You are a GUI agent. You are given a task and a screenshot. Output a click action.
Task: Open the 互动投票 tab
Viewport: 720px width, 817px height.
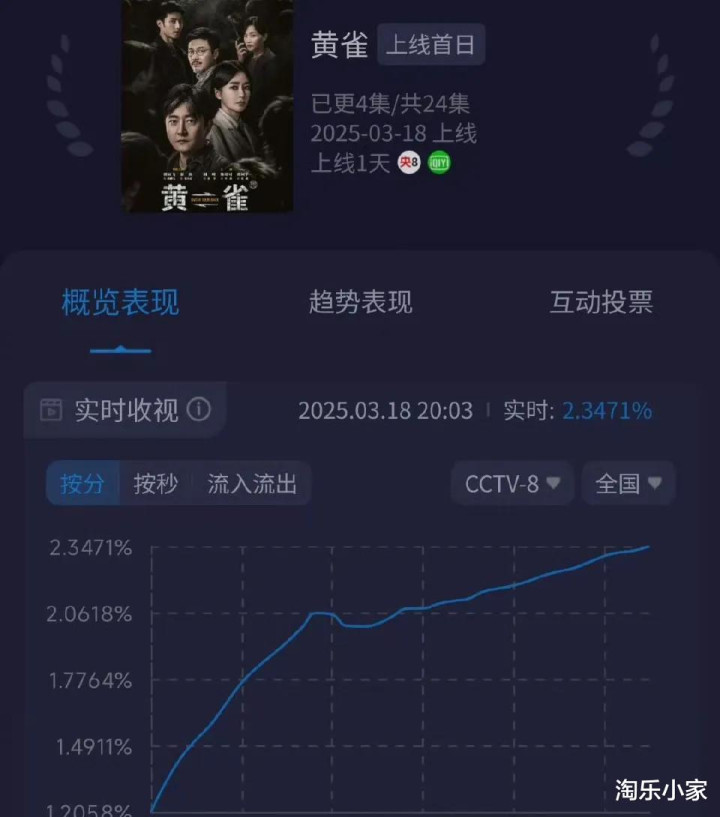pyautogui.click(x=601, y=303)
